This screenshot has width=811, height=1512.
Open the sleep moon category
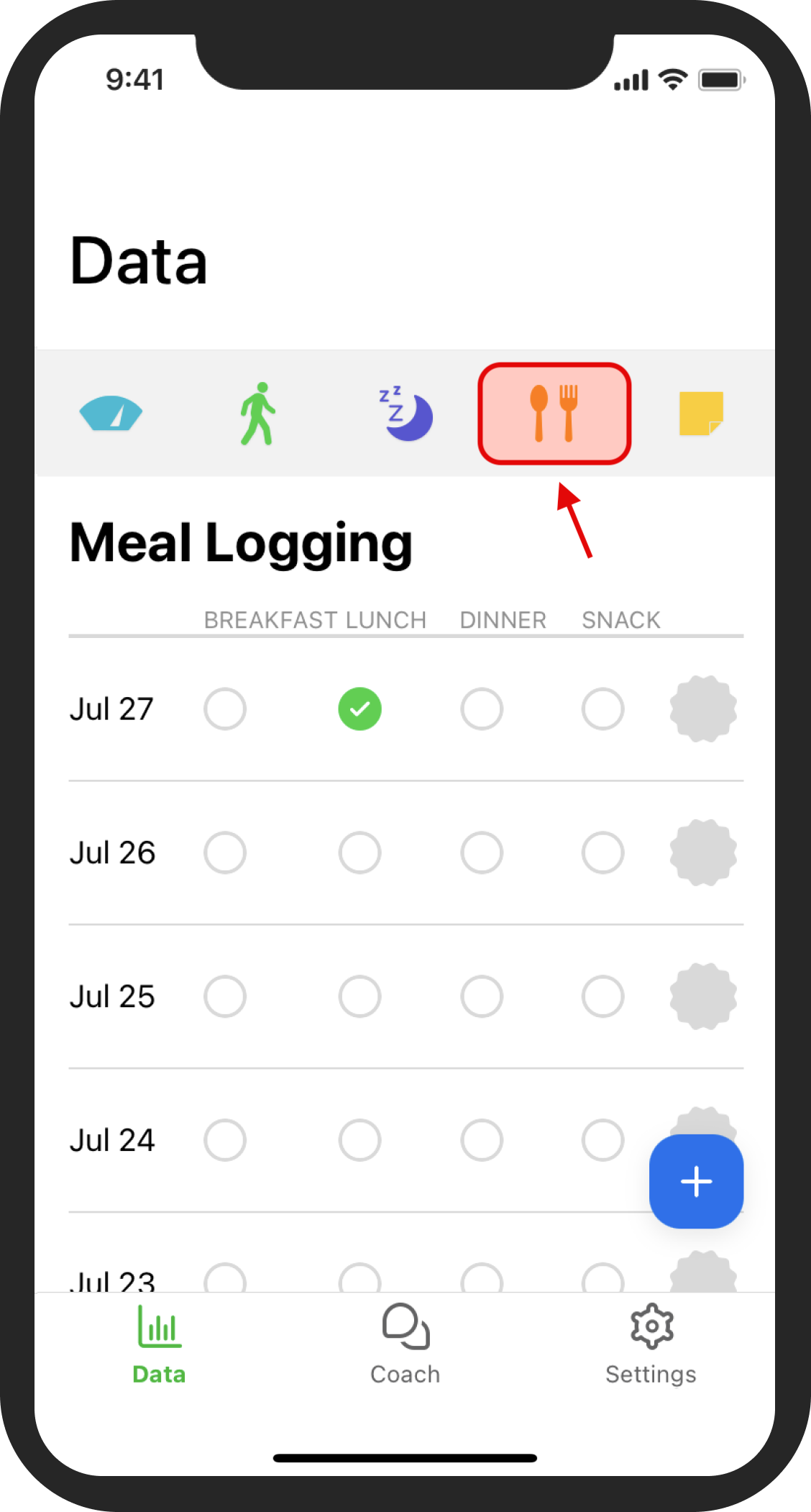pos(406,414)
